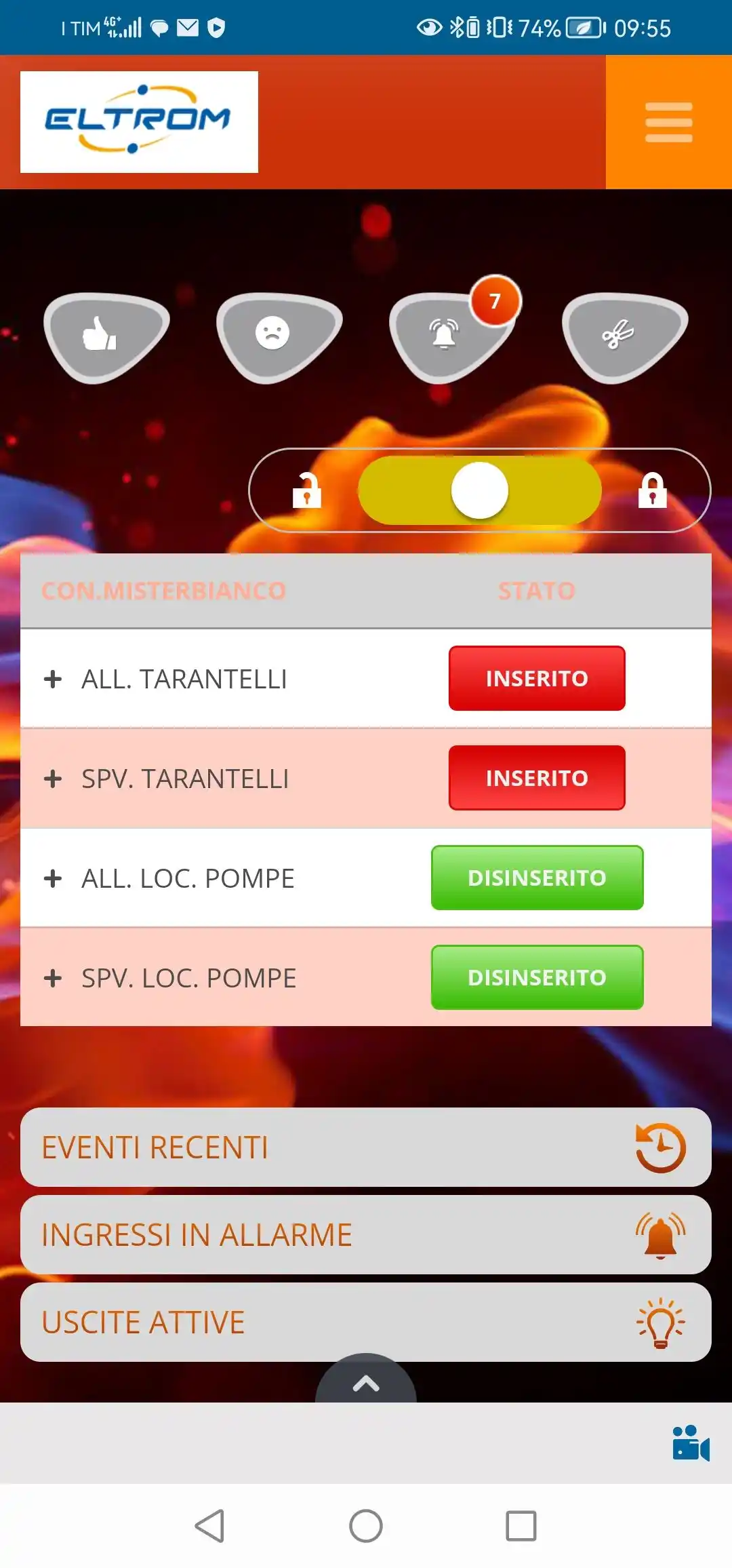The width and height of the screenshot is (732, 1568).
Task: Tap the closed padlock to arm
Action: point(652,490)
